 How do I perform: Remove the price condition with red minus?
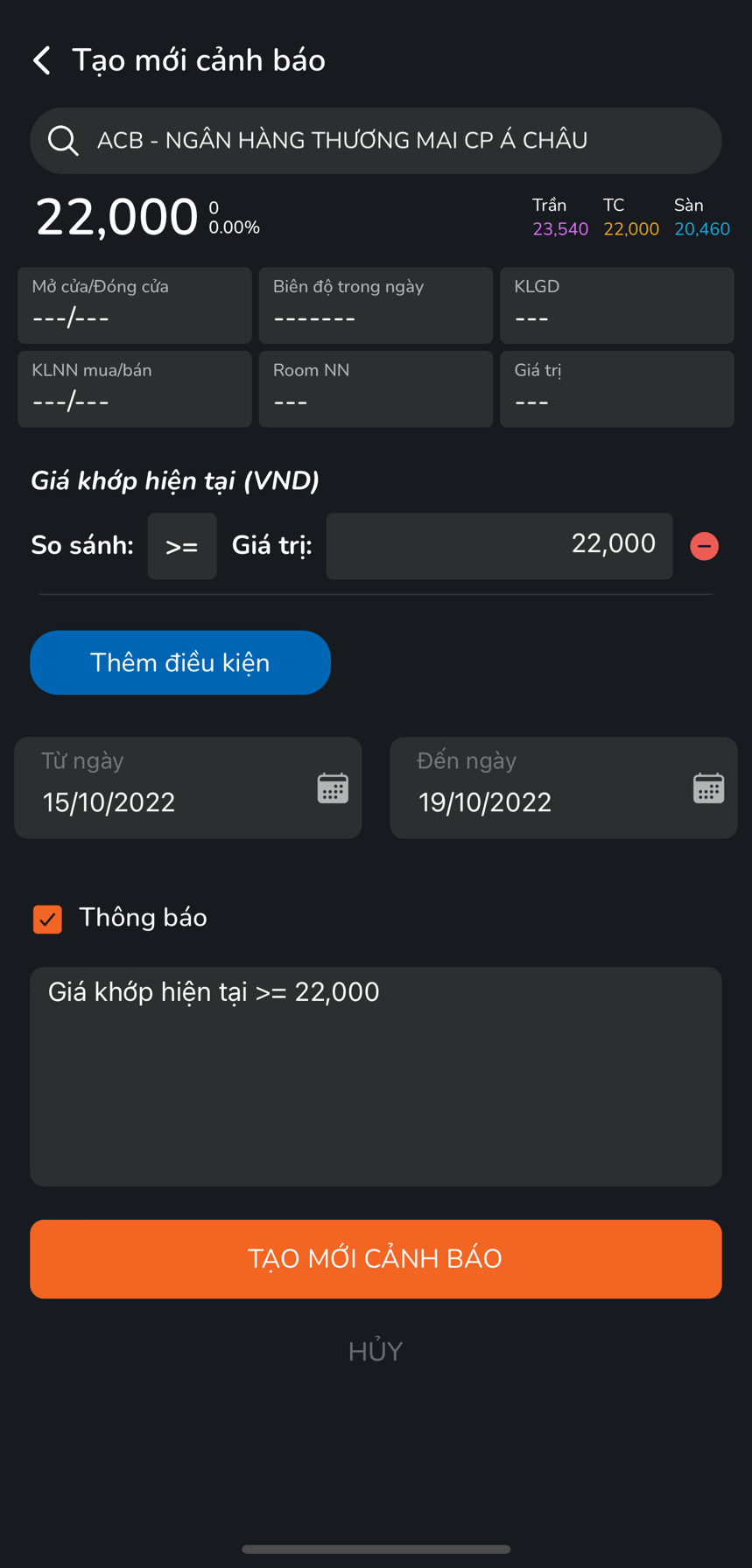tap(705, 546)
